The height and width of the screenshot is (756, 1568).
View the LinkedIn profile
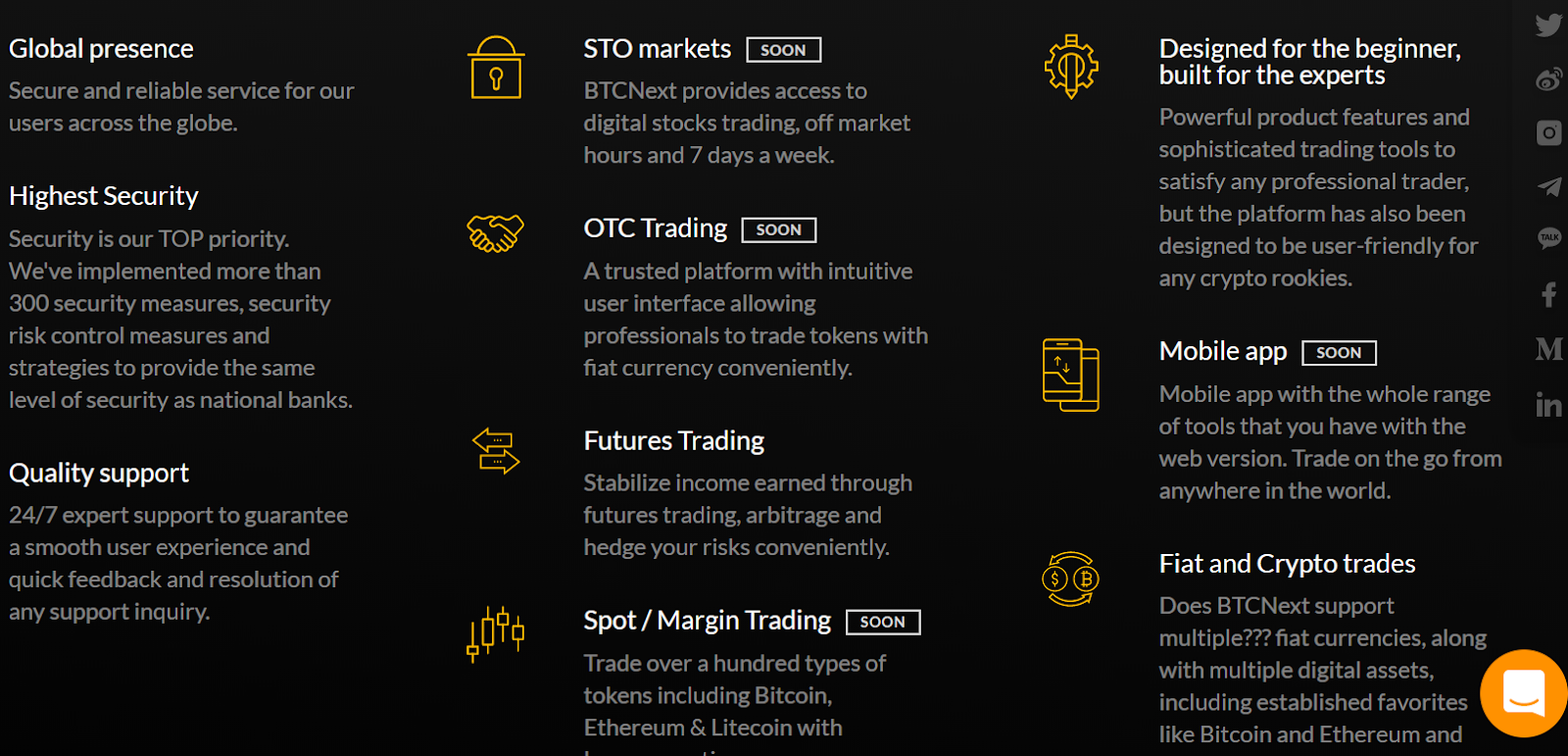(1548, 404)
